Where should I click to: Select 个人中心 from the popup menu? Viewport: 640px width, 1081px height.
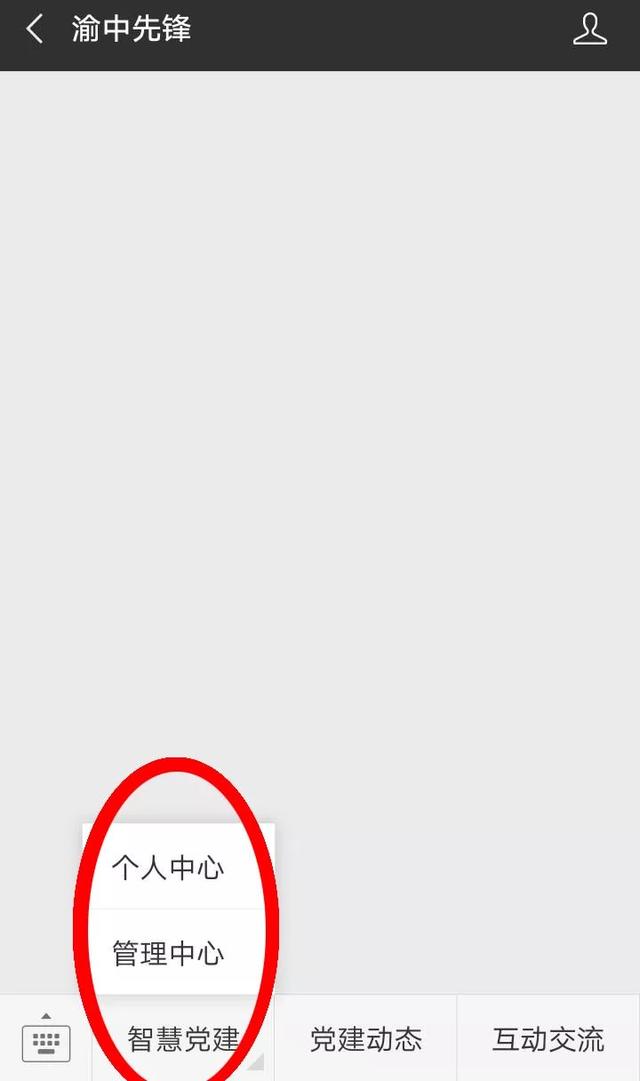point(168,867)
